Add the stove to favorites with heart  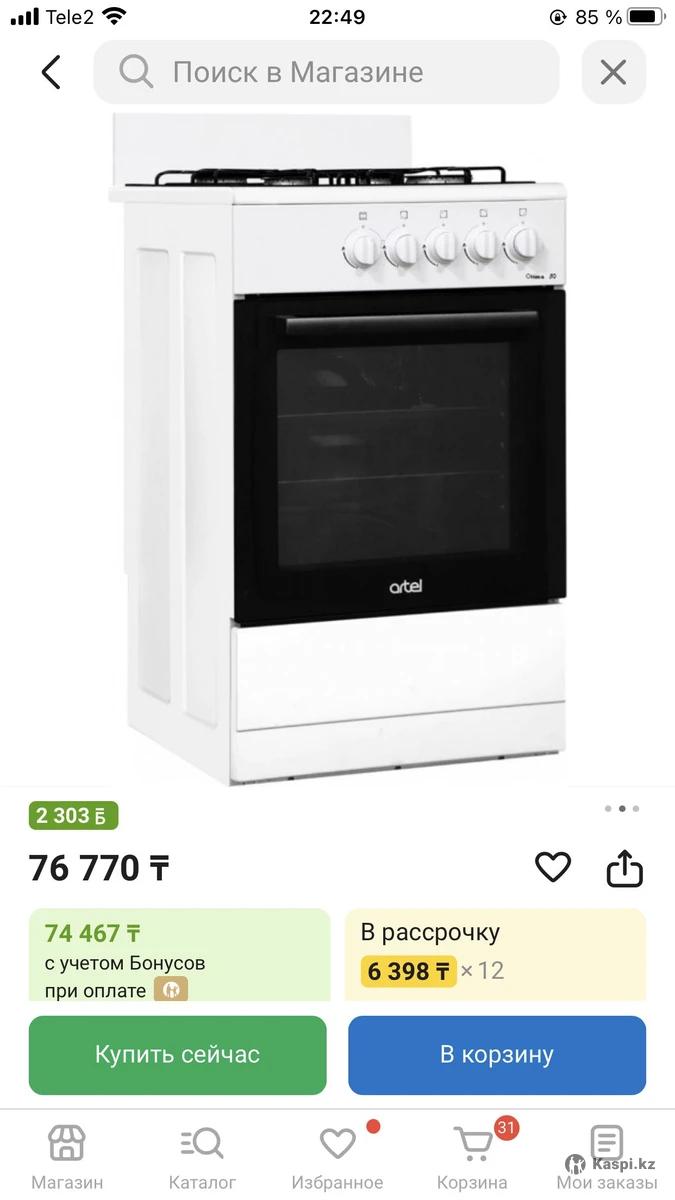point(552,867)
